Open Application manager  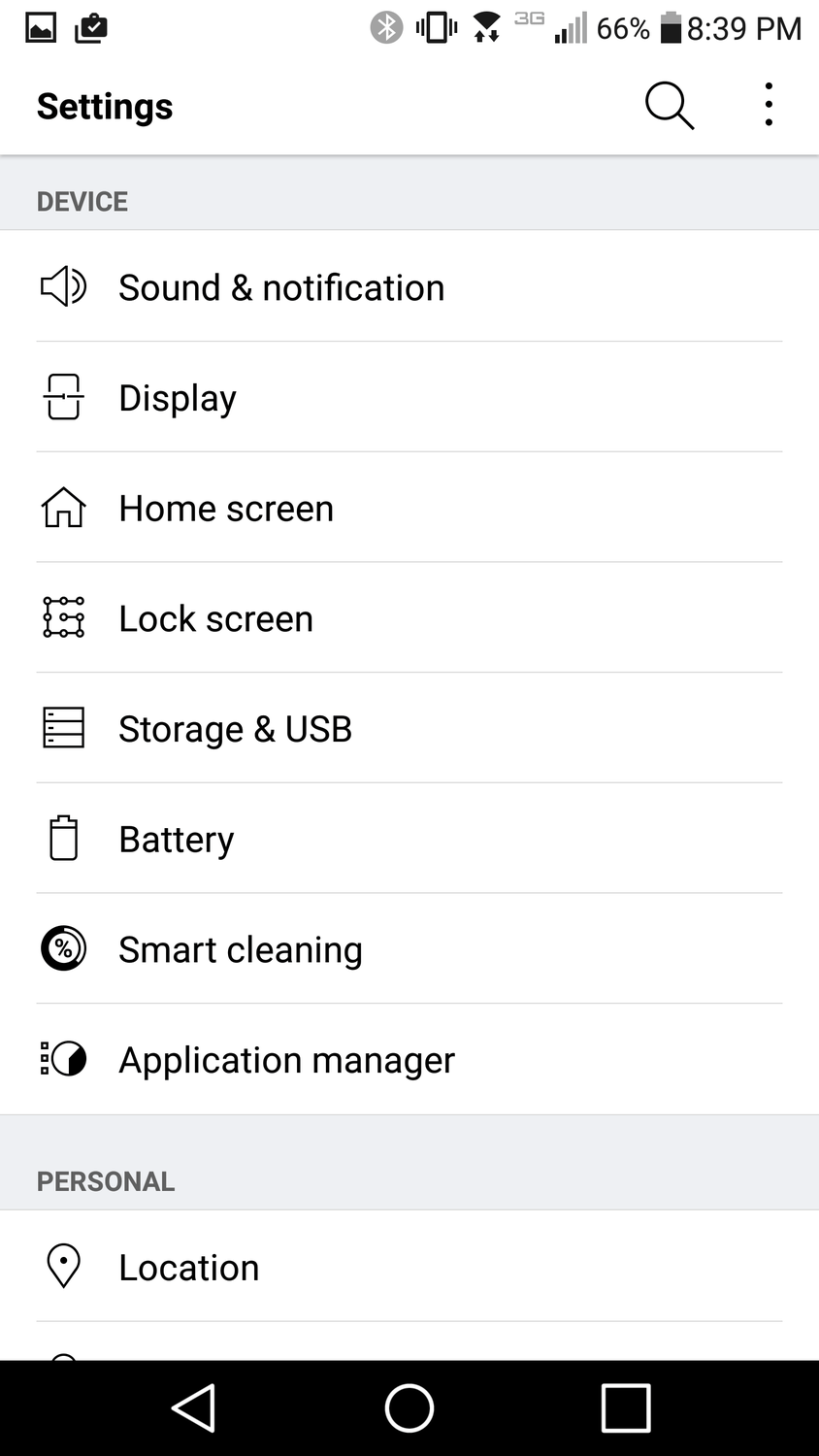(409, 1059)
